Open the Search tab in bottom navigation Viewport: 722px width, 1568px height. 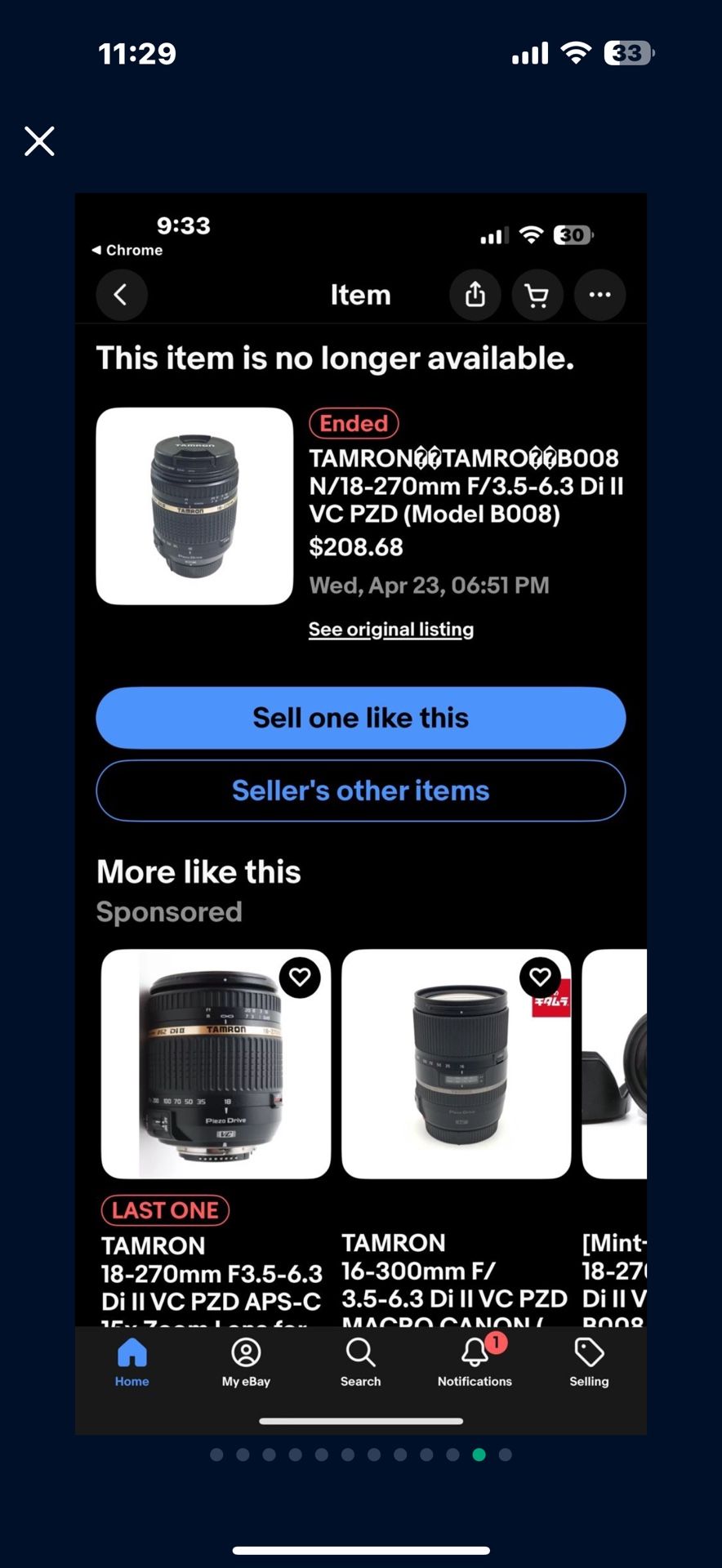coord(360,1362)
